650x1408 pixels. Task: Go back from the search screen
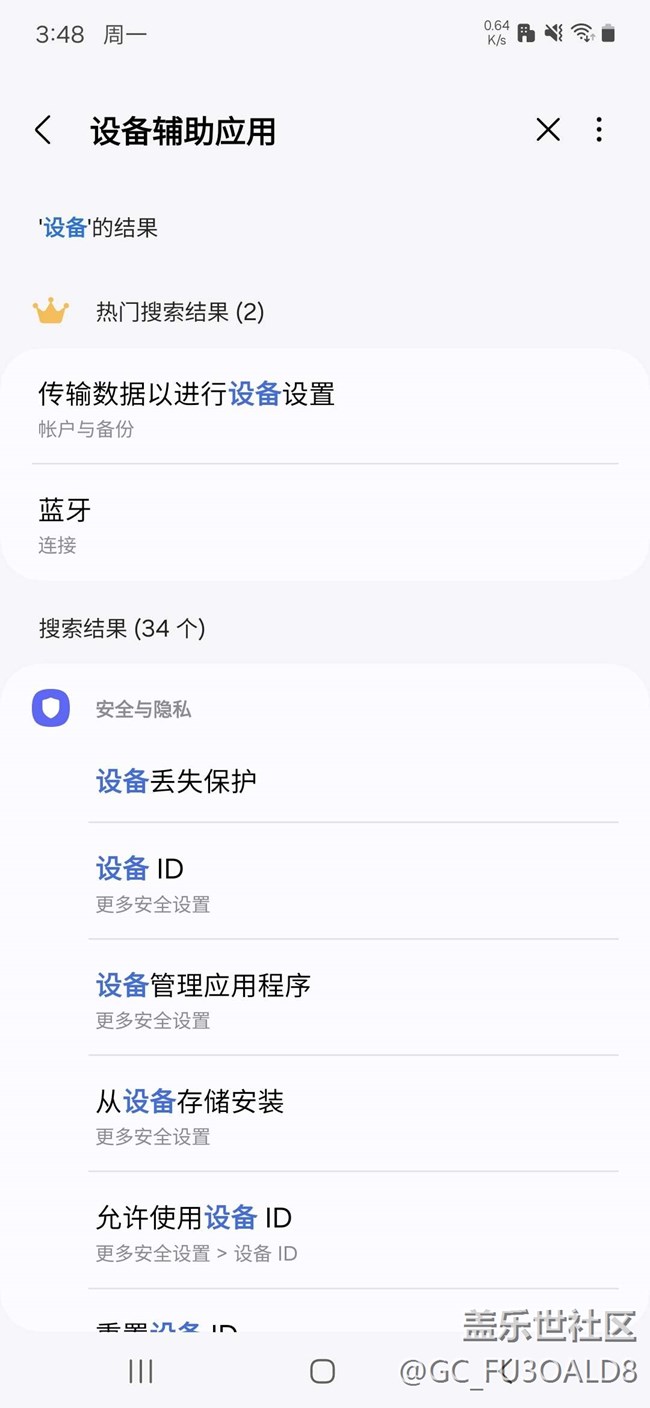click(43, 130)
